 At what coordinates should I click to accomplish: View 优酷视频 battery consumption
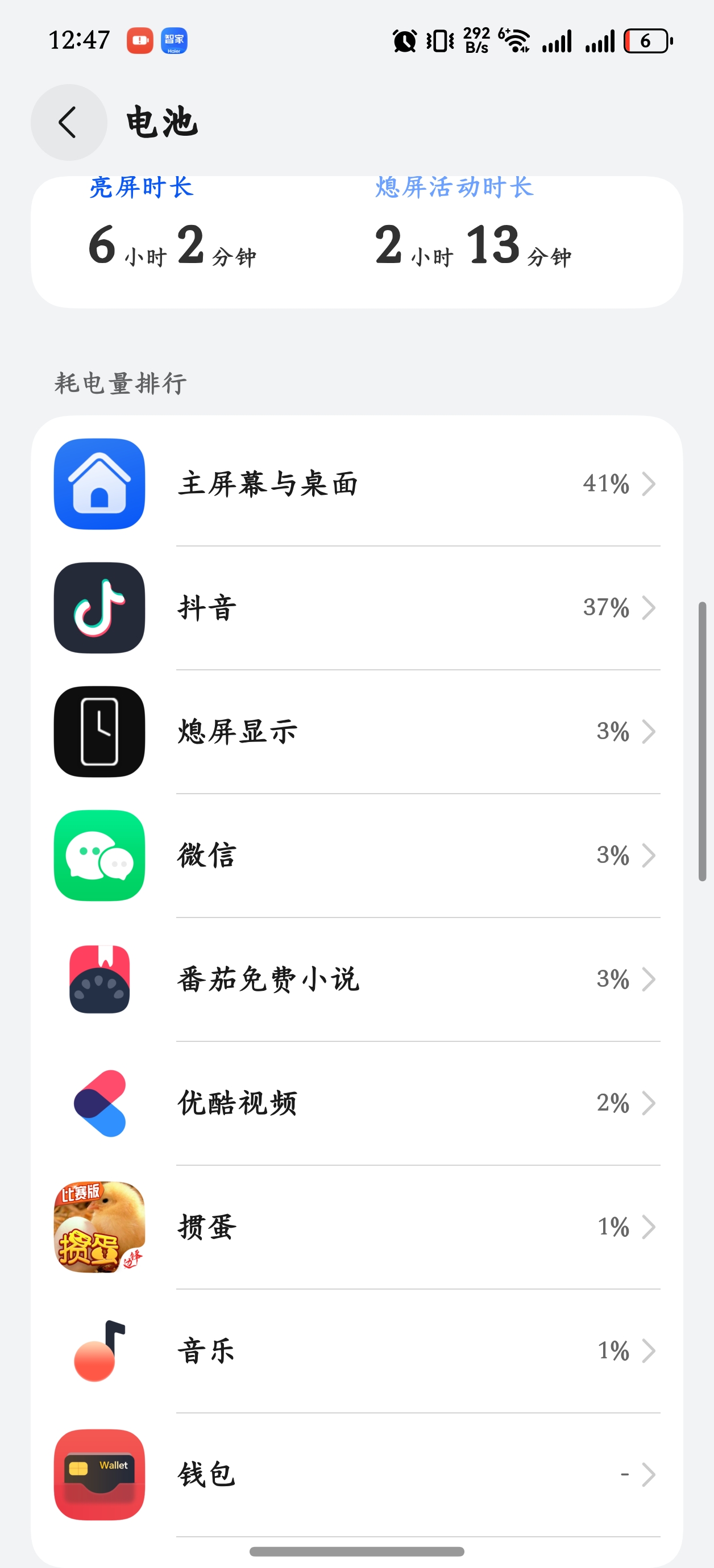pos(357,1102)
